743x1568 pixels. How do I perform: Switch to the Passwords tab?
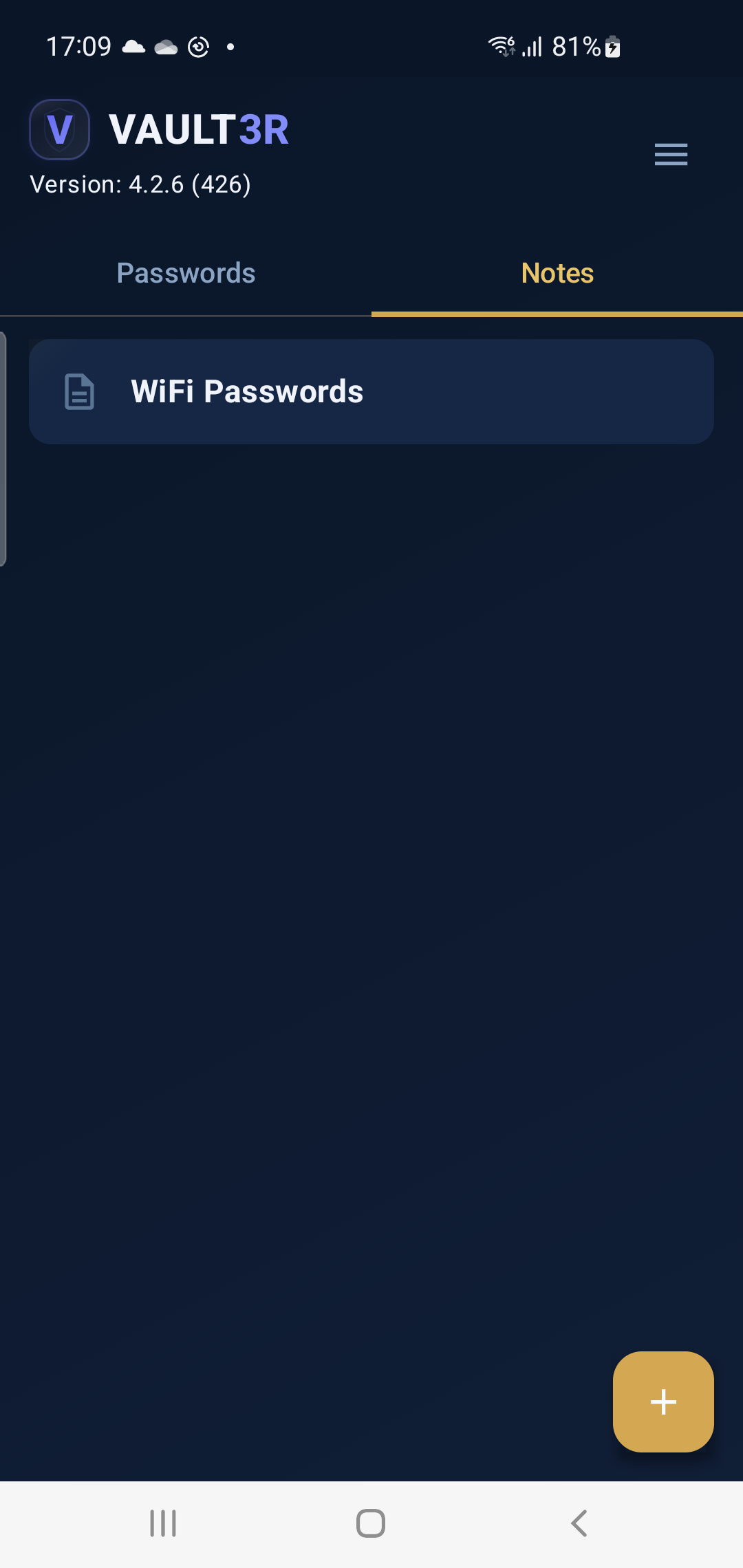(x=186, y=272)
